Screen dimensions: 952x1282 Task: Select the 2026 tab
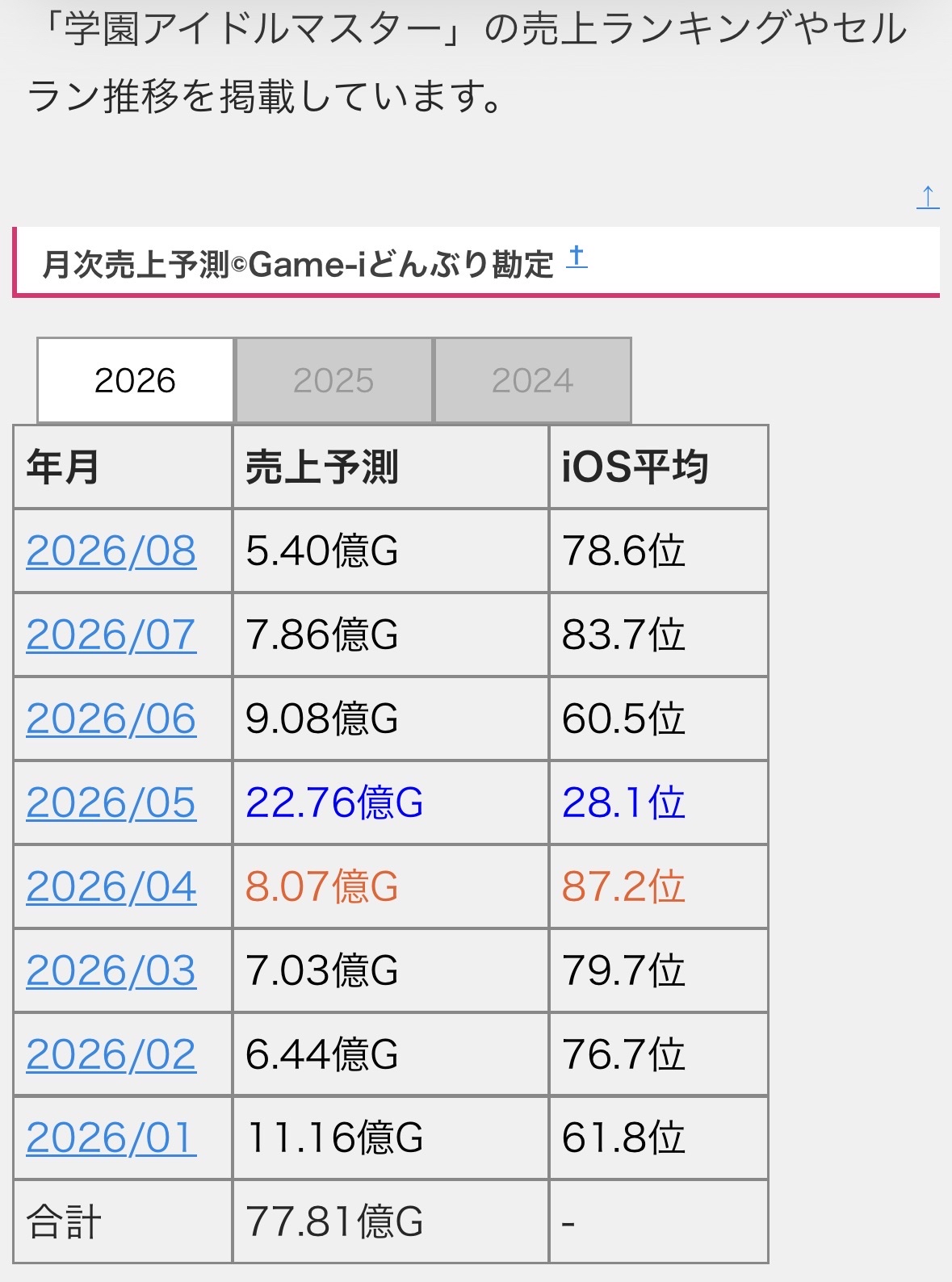coord(135,380)
